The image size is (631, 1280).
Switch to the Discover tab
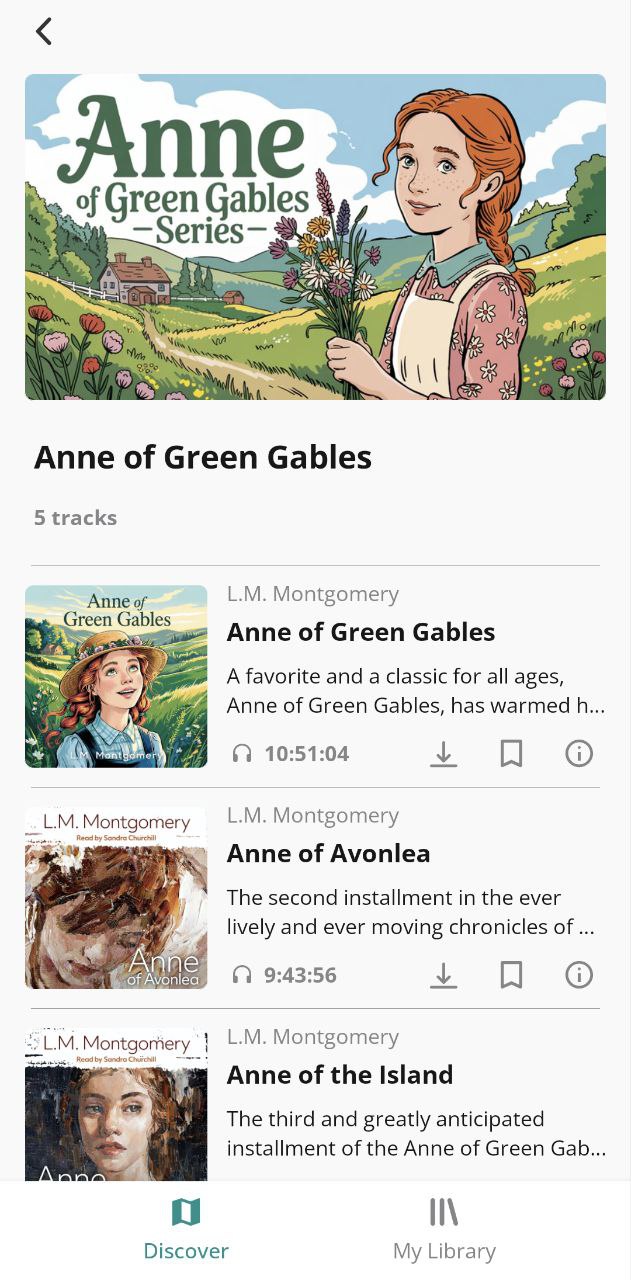(186, 1230)
